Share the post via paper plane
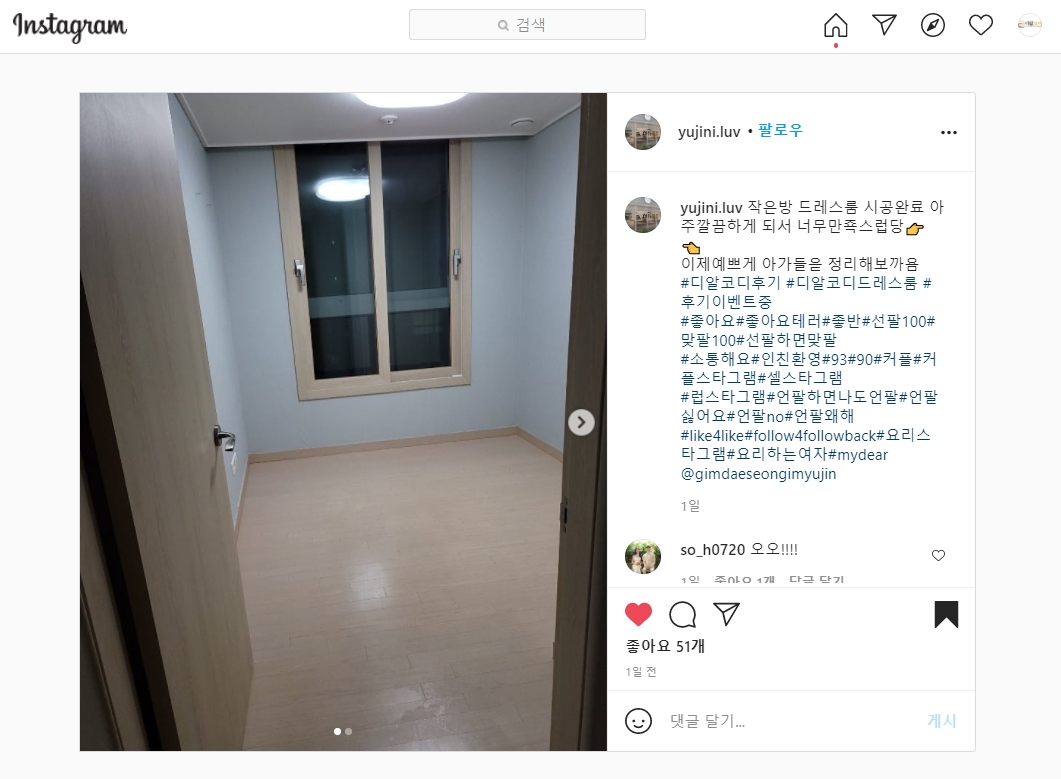 click(726, 614)
